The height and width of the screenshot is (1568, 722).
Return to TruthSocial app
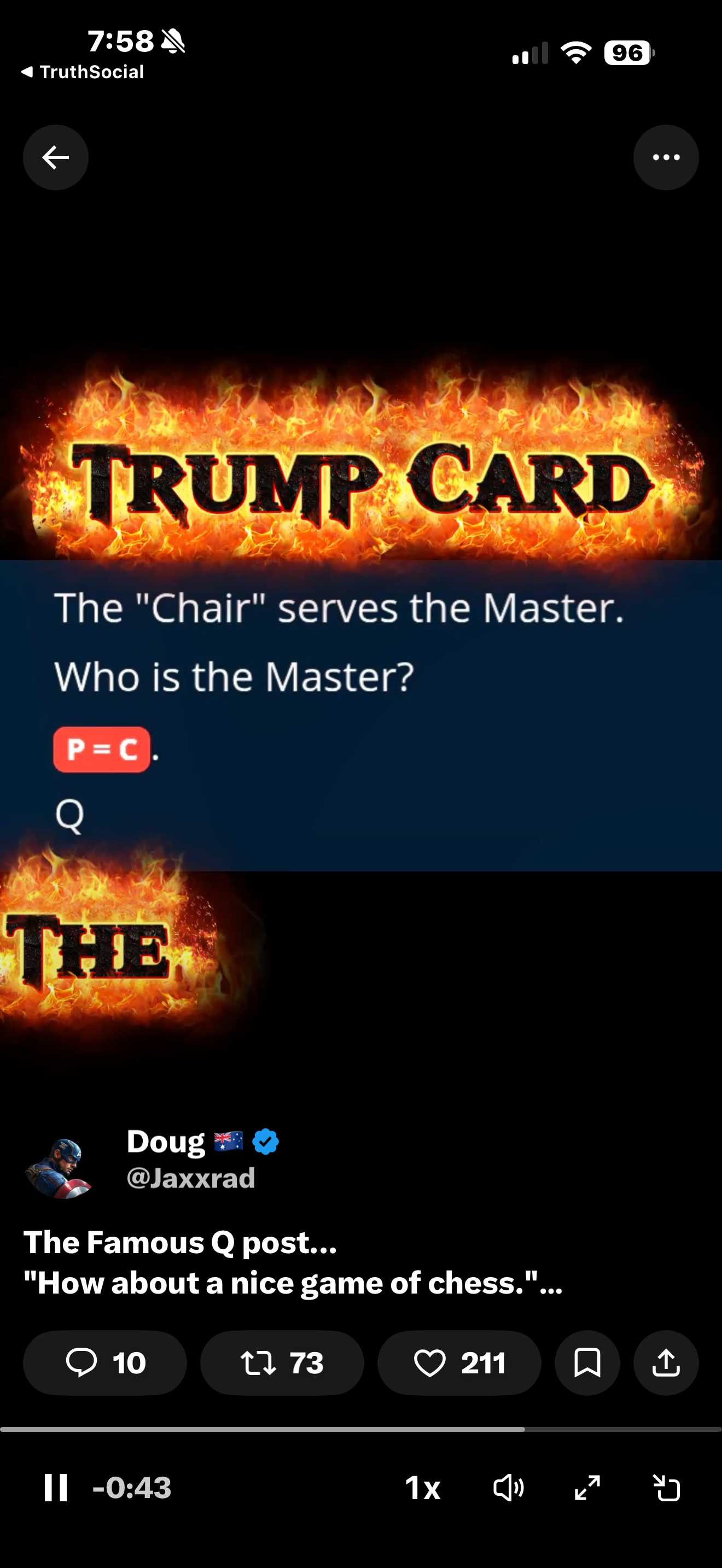82,72
